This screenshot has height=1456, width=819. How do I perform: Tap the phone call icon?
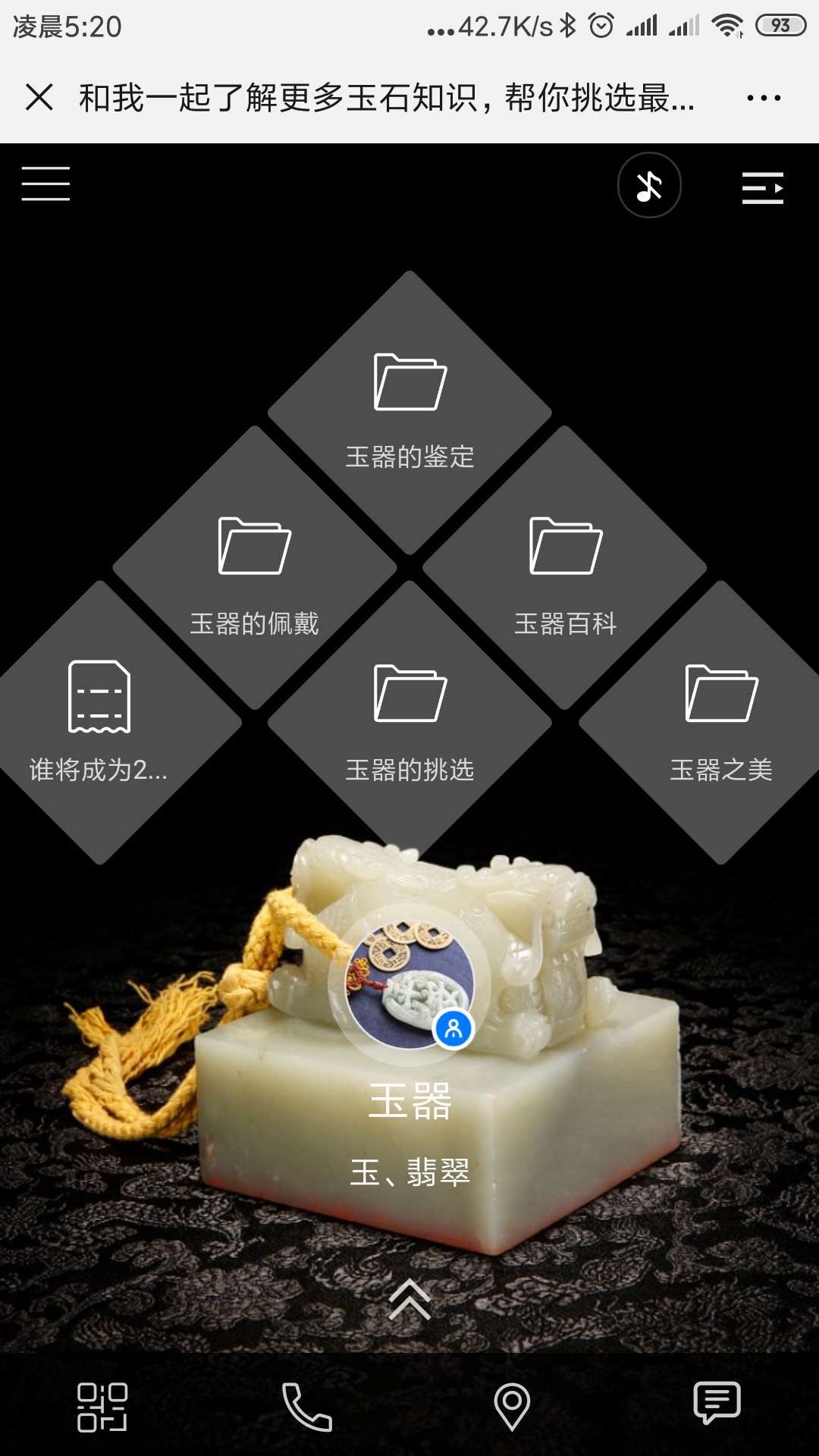click(x=307, y=1407)
